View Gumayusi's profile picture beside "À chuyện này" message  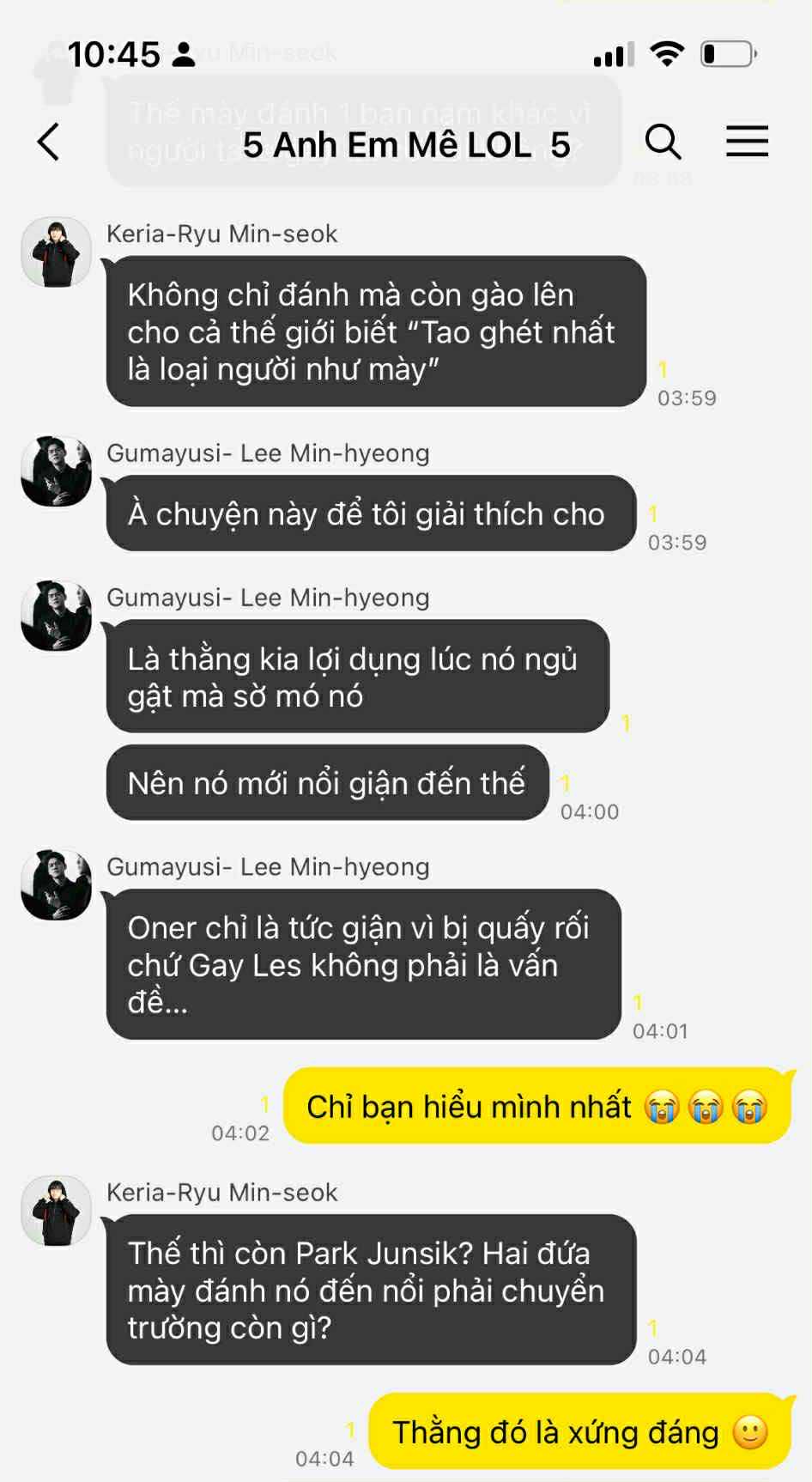pyautogui.click(x=57, y=471)
